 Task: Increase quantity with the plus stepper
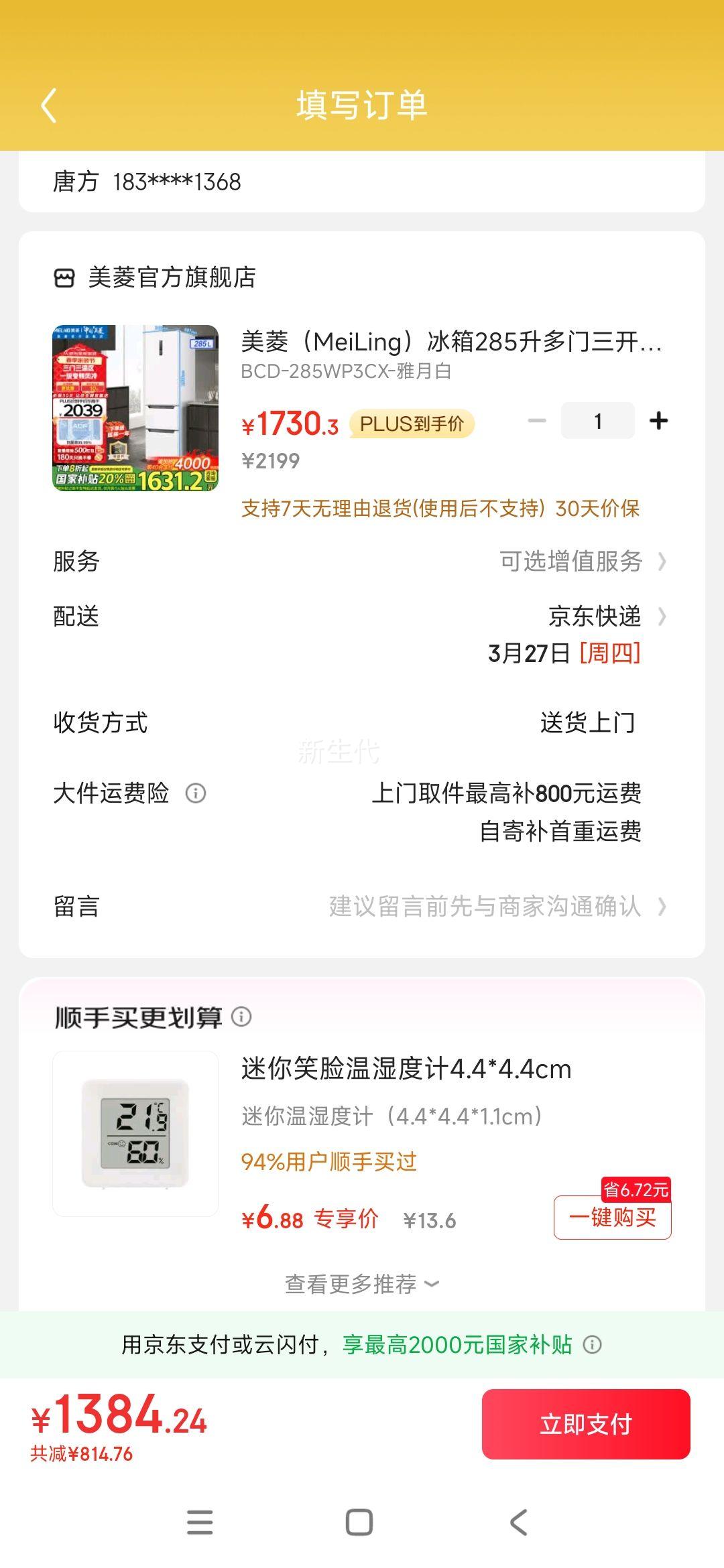658,421
